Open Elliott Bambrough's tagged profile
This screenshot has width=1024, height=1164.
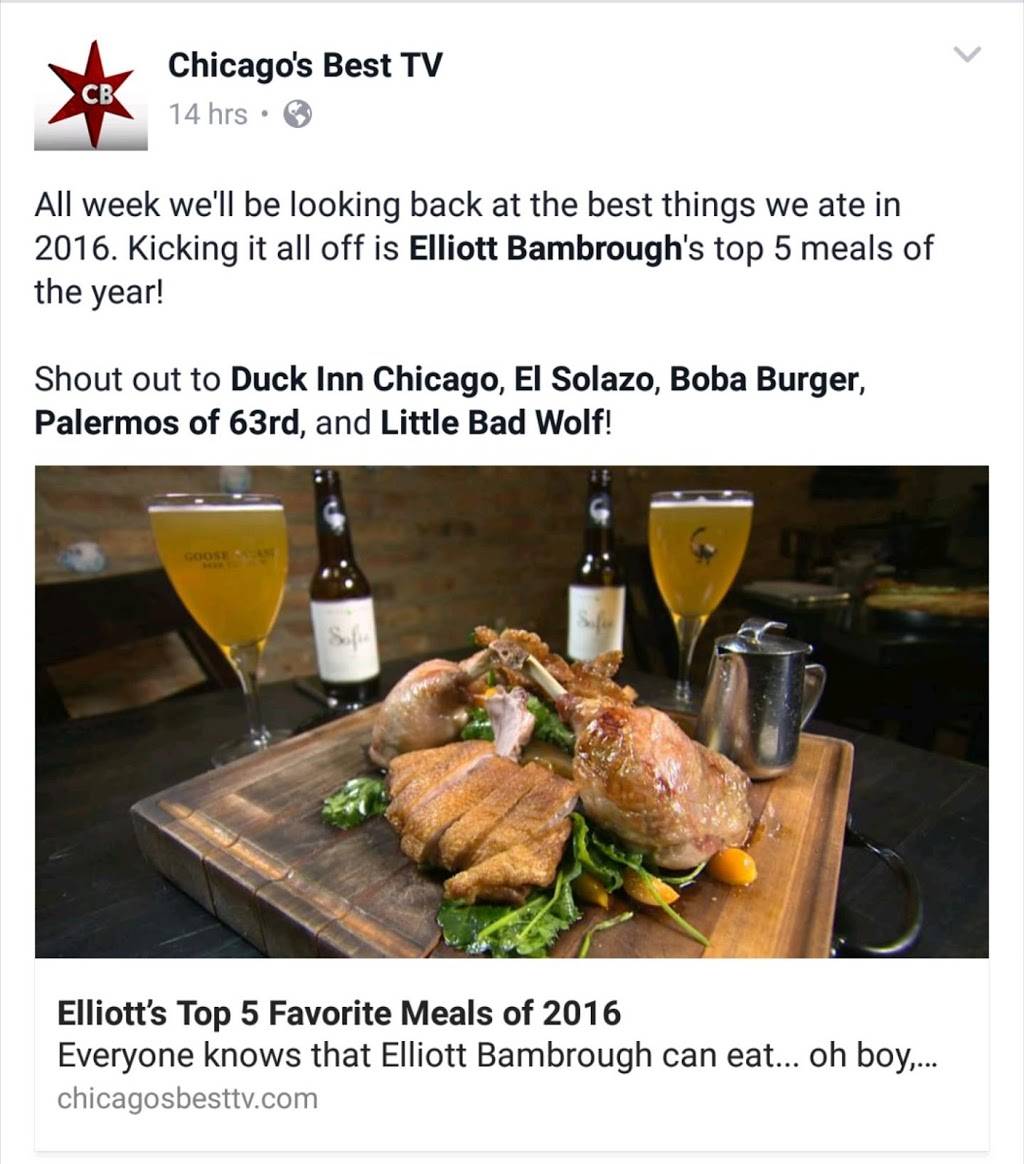545,249
